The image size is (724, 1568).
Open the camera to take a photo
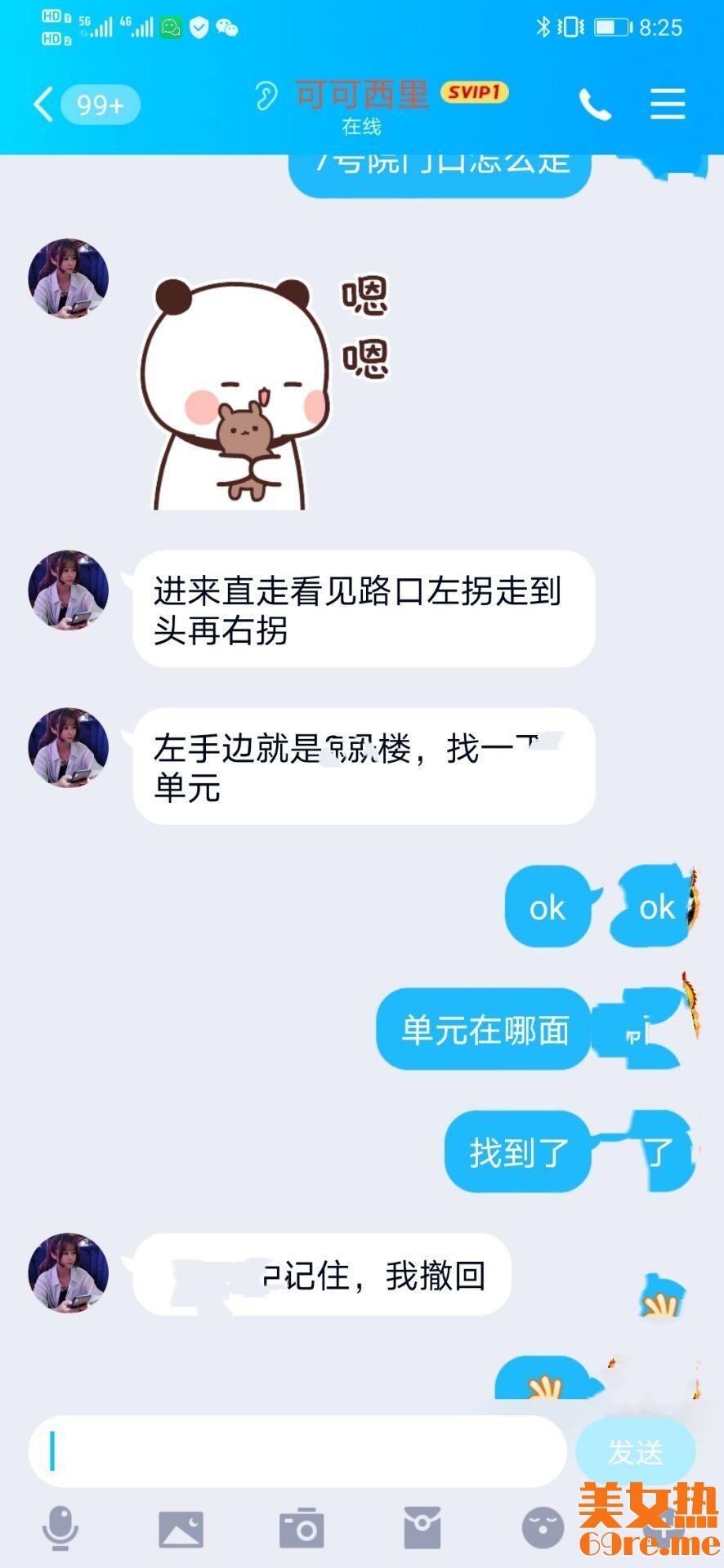coord(302,1528)
